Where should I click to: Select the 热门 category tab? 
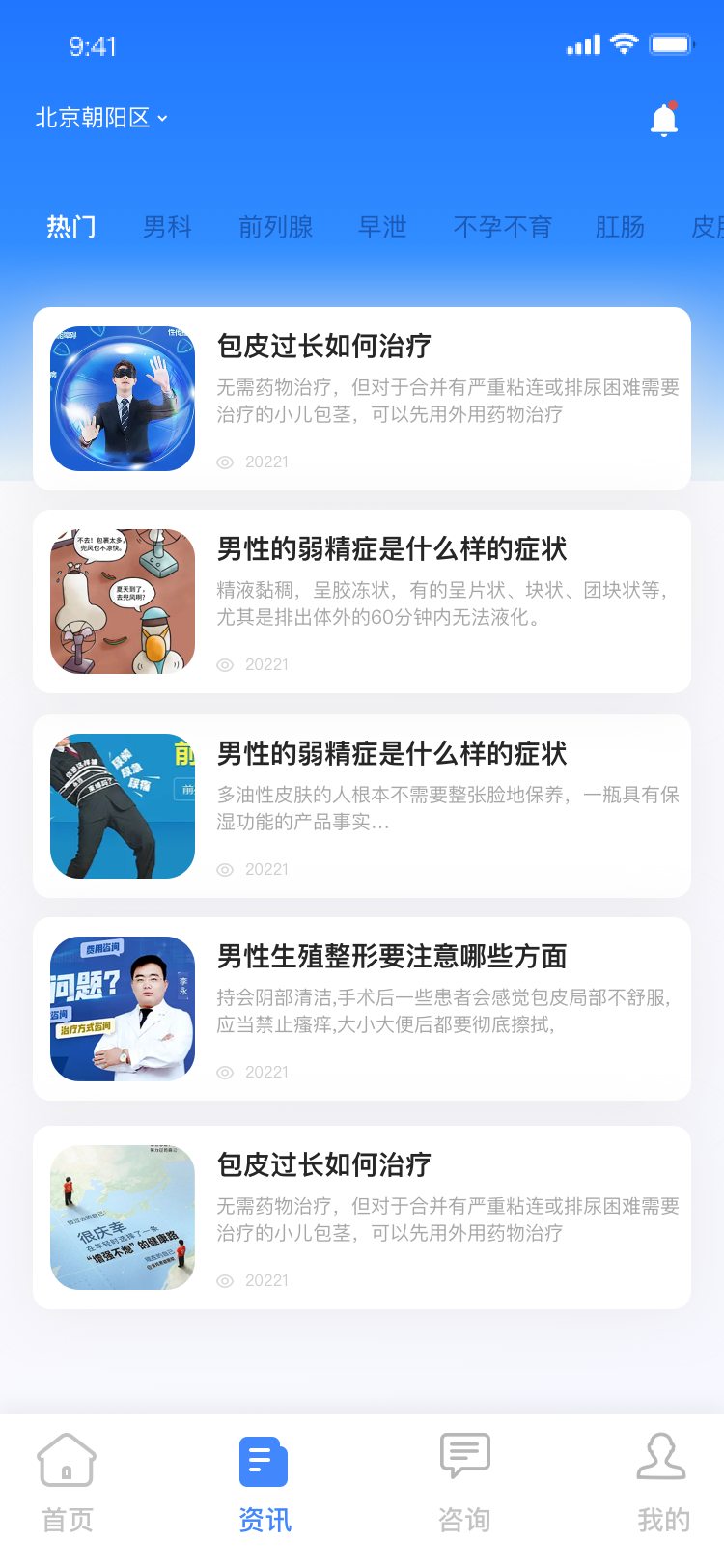[x=71, y=227]
